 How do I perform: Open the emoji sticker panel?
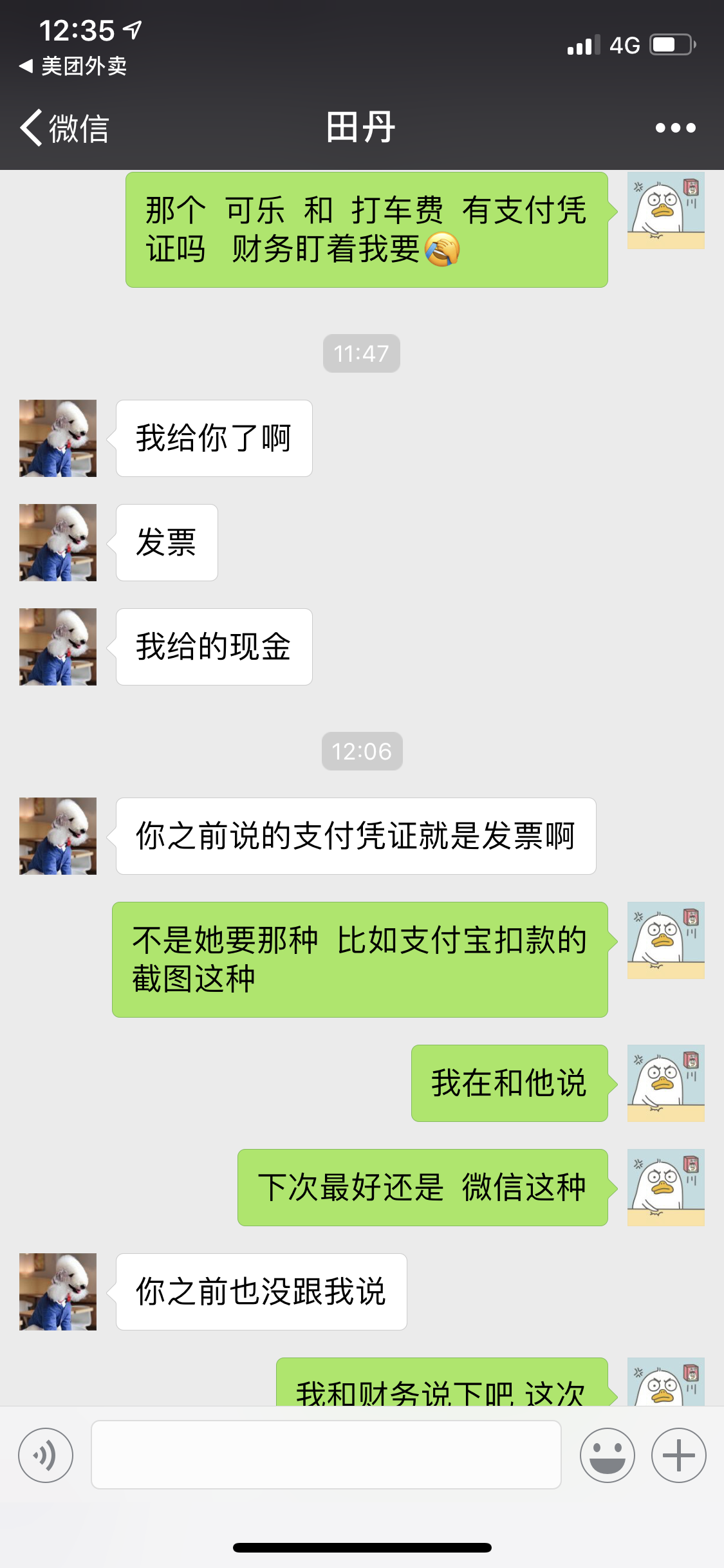pos(607,1455)
